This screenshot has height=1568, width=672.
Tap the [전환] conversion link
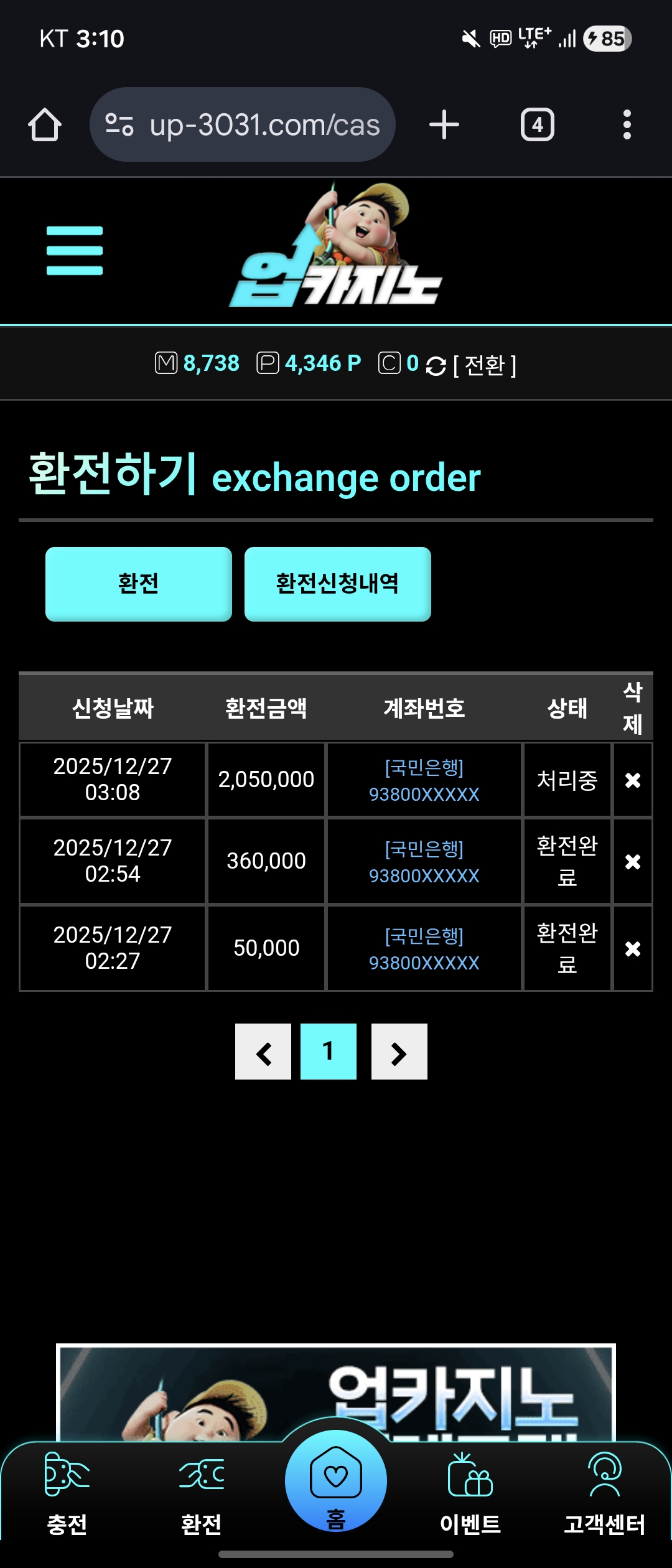coord(485,365)
